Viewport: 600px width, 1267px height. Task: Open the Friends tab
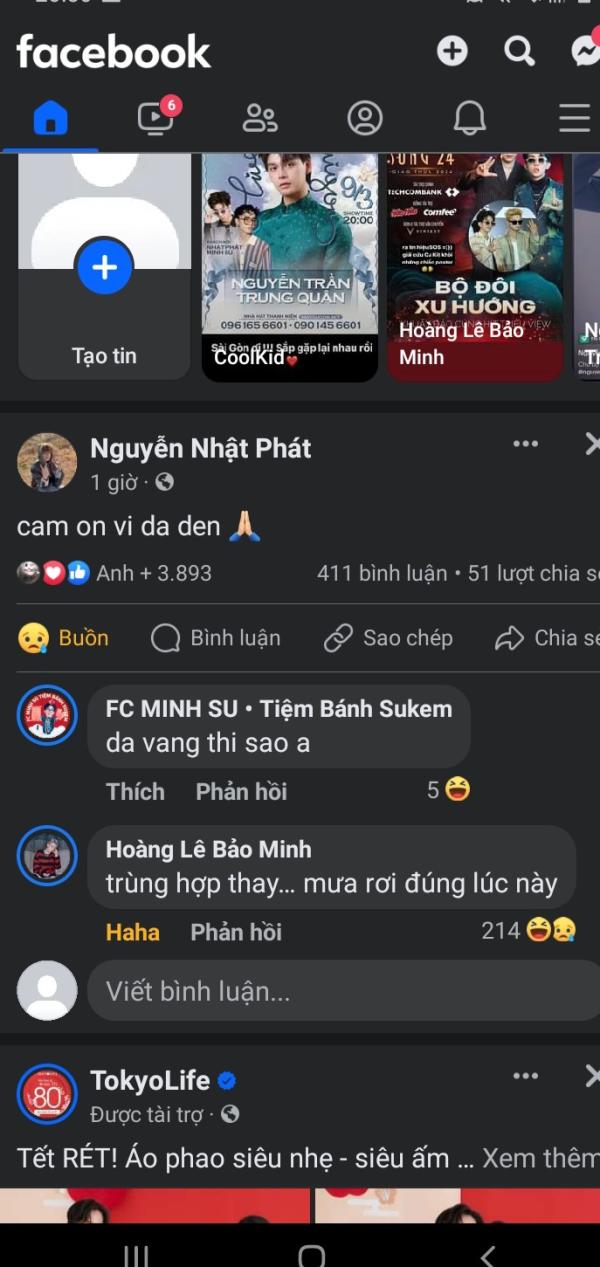260,118
